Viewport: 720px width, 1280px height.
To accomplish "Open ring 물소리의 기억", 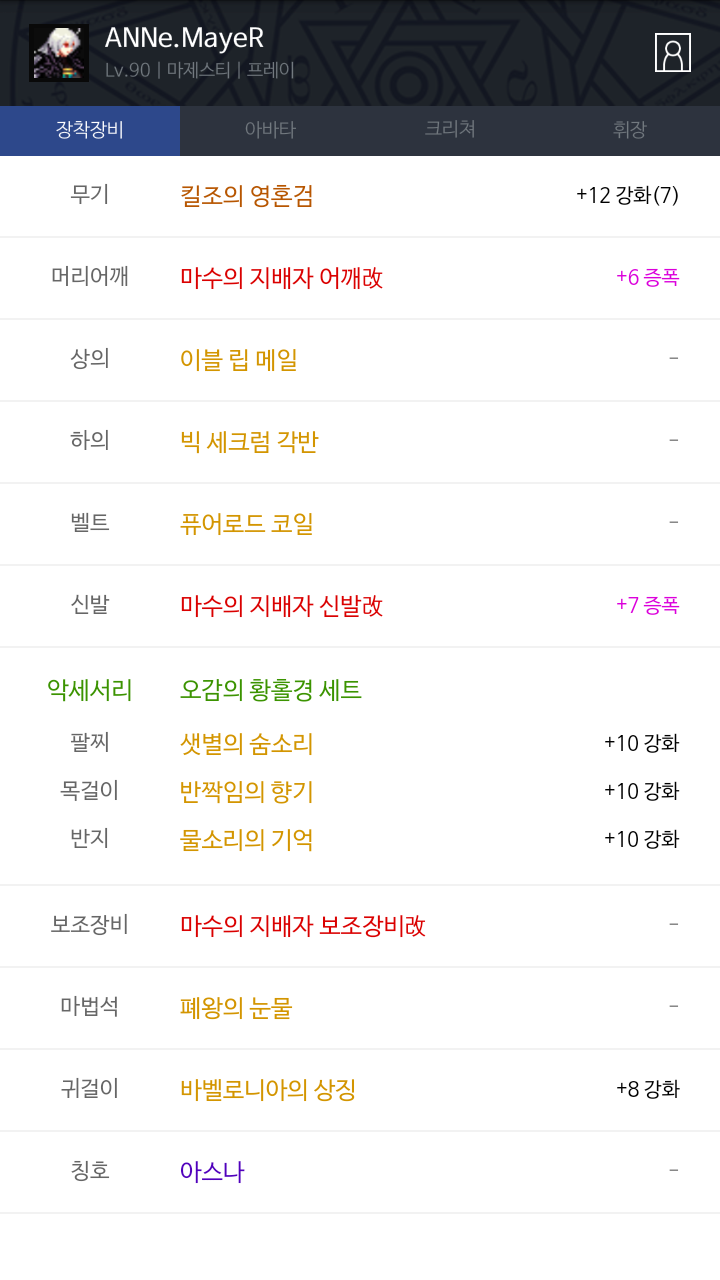I will click(x=247, y=840).
